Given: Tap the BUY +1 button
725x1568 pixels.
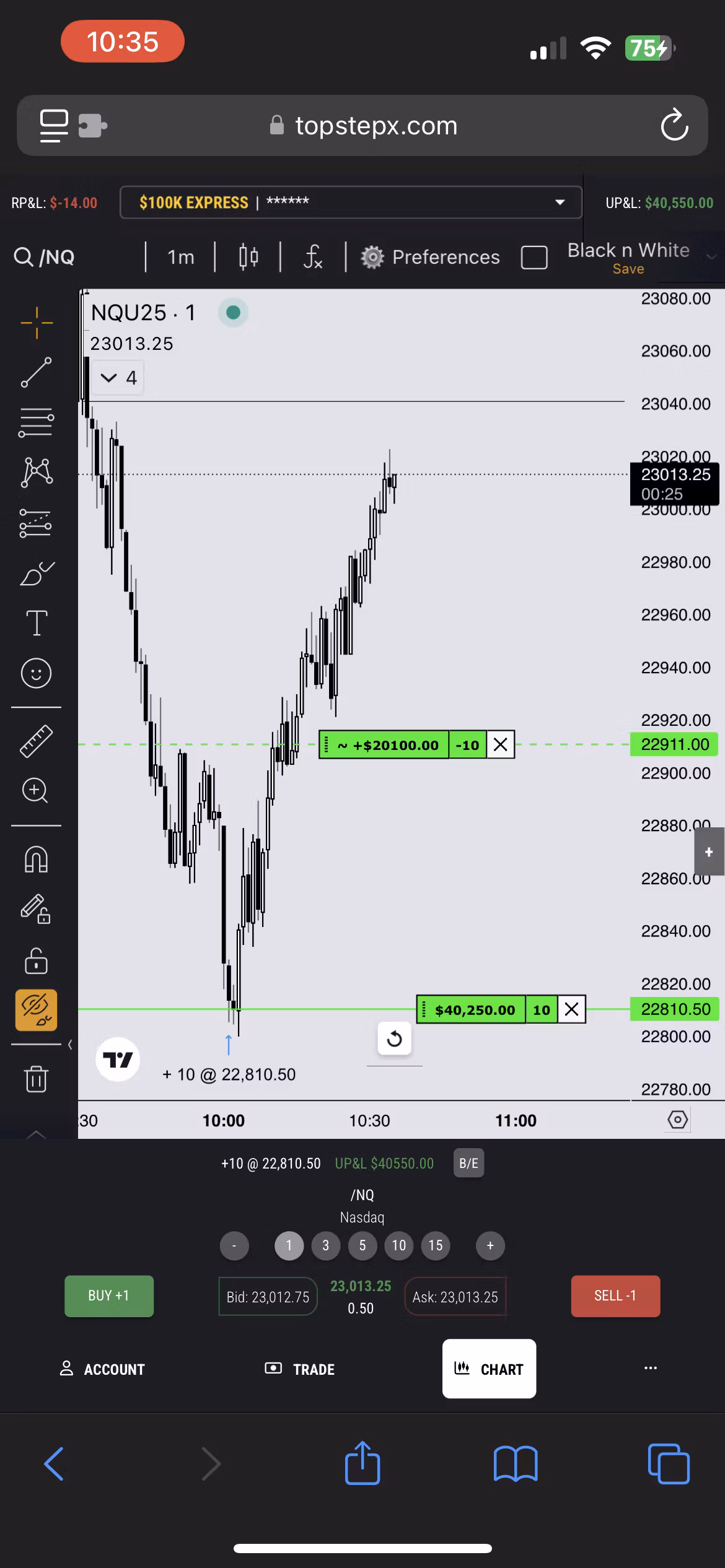Looking at the screenshot, I should pos(108,1296).
